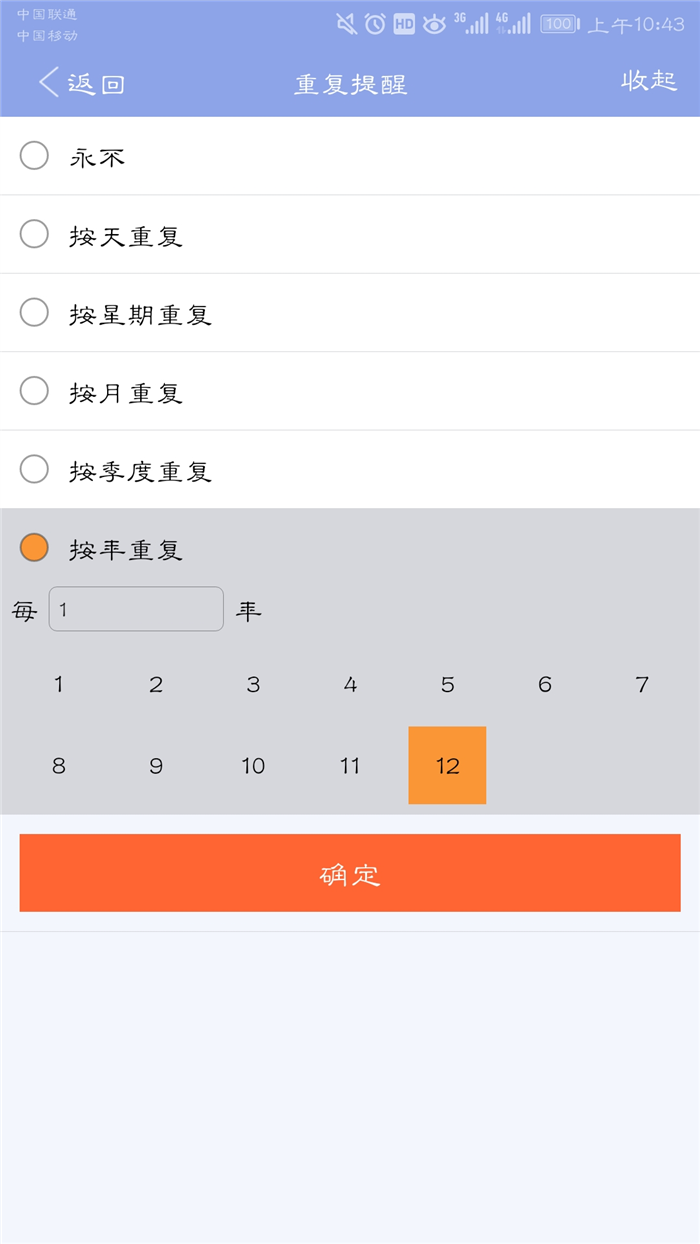The image size is (700, 1244).
Task: Pick month 7 in the grid
Action: (x=642, y=685)
